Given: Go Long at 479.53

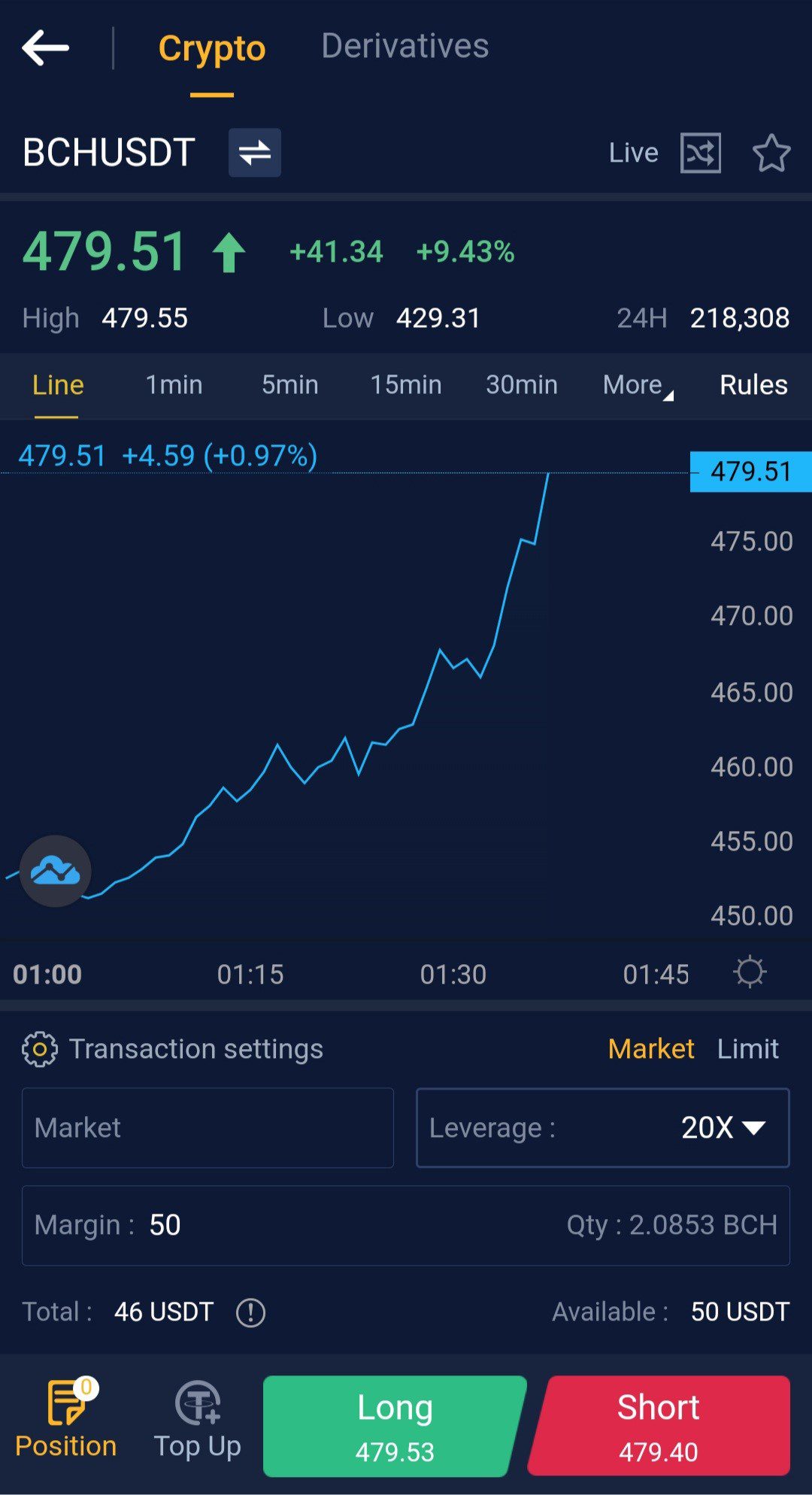Looking at the screenshot, I should (394, 1426).
